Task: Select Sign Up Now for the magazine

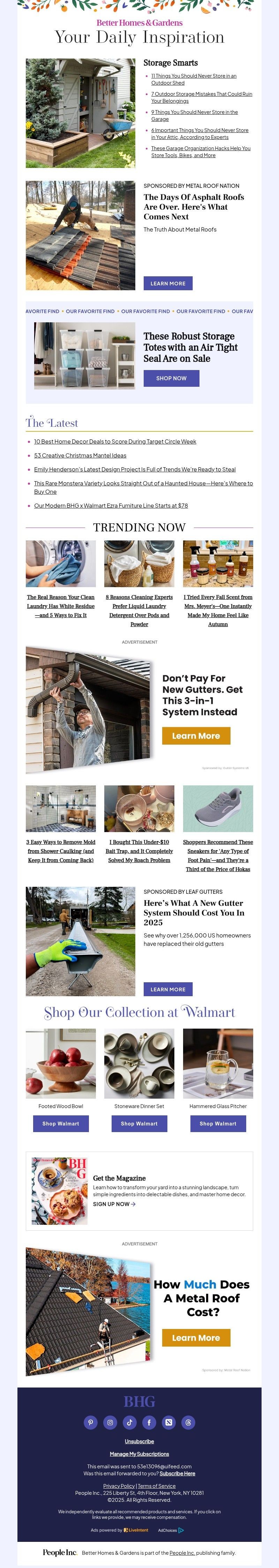Action: tap(114, 1204)
